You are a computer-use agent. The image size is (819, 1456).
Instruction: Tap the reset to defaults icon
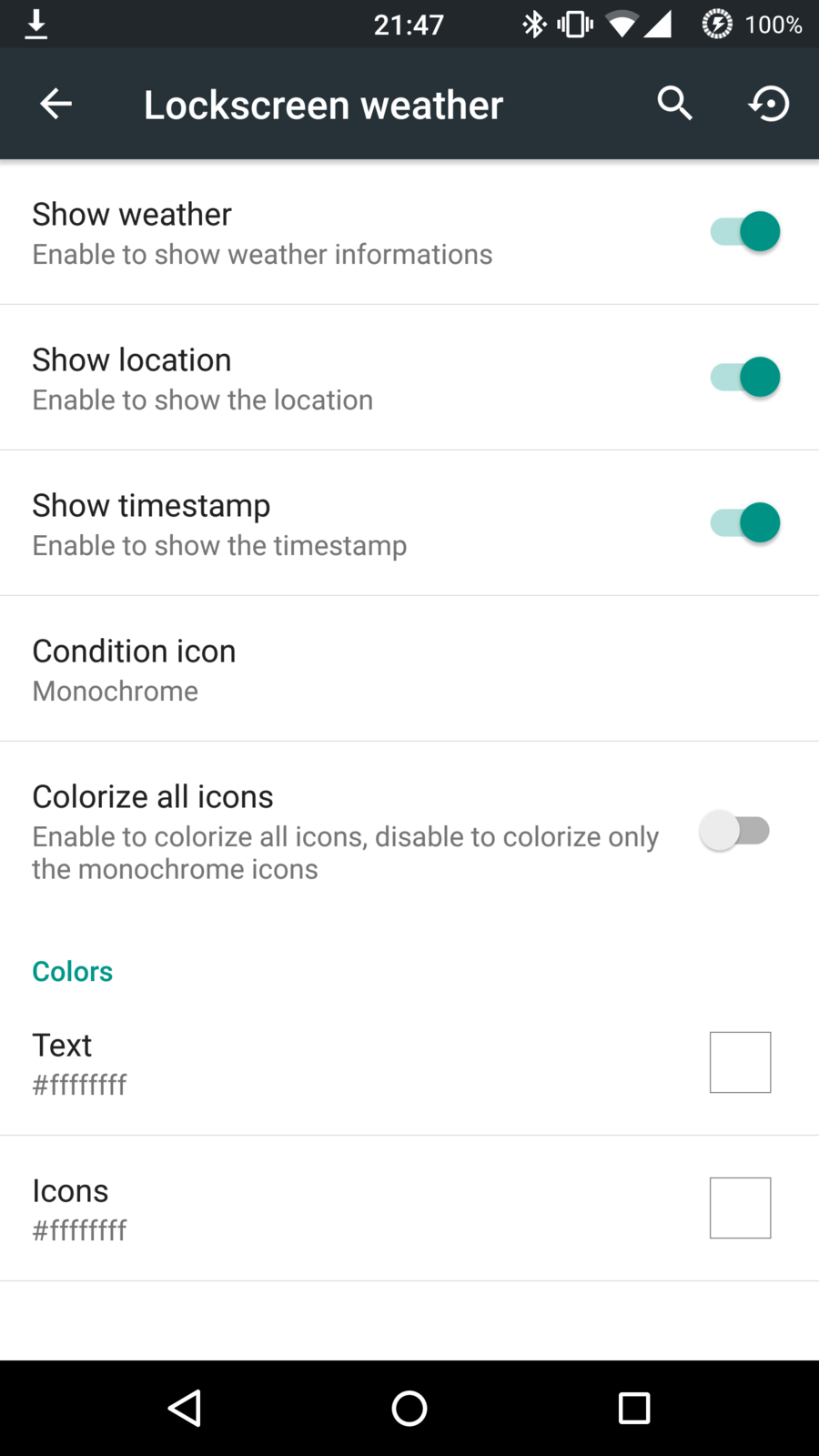769,104
